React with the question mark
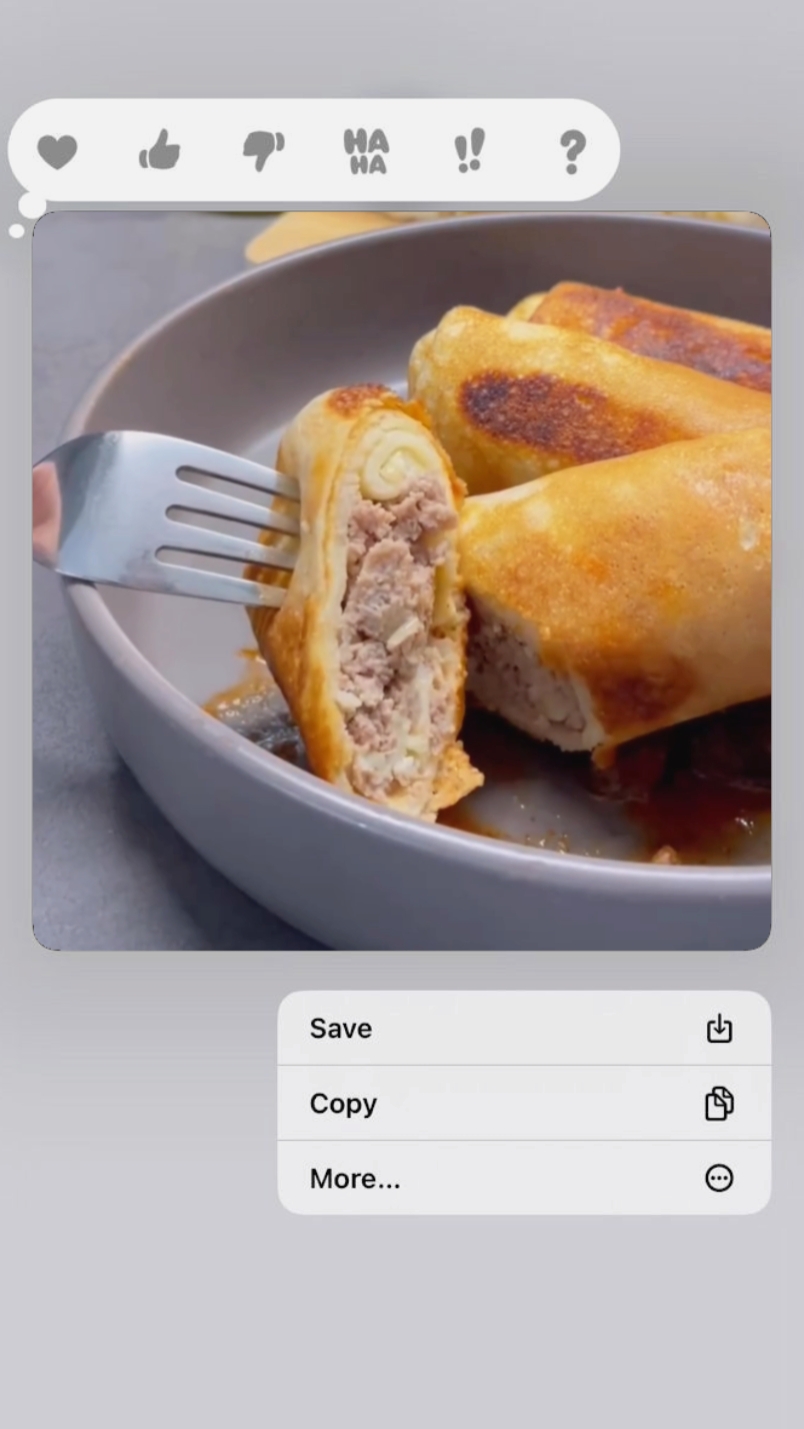The width and height of the screenshot is (804, 1429). (x=572, y=152)
